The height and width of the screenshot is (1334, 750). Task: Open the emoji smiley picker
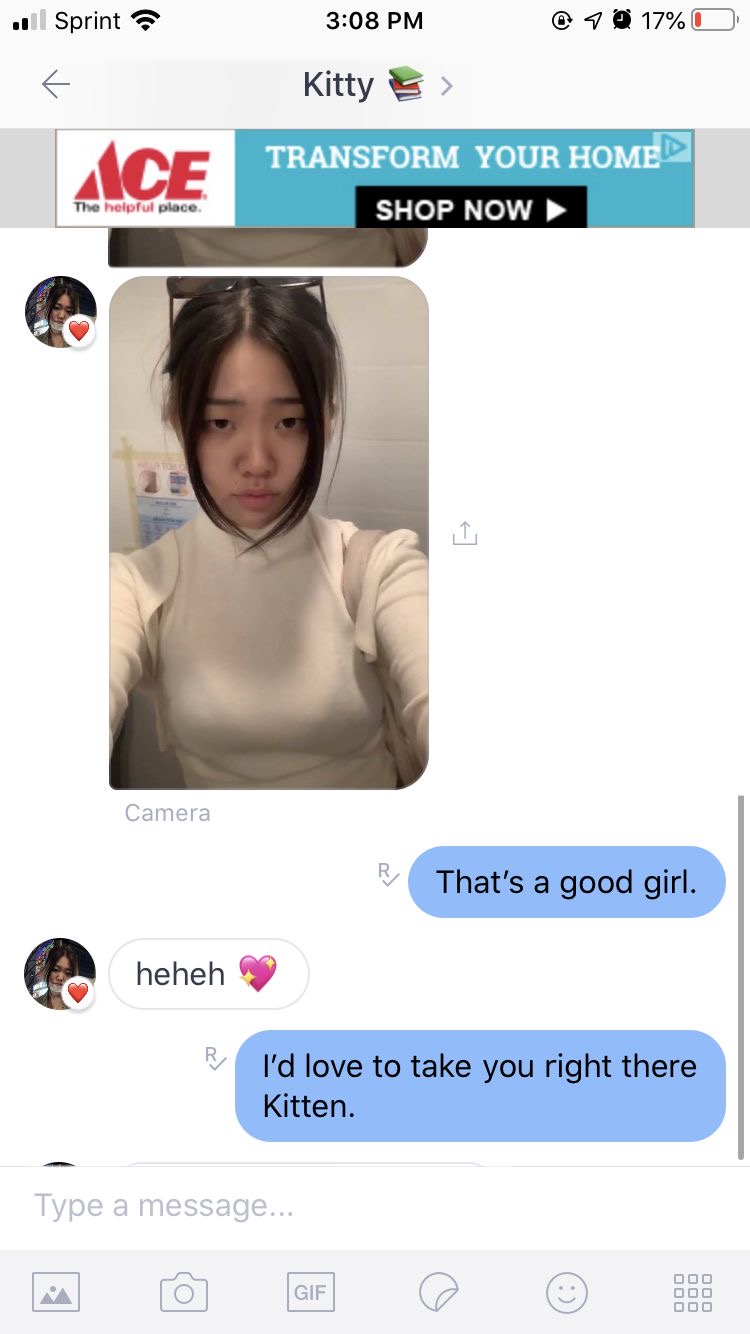point(566,1292)
